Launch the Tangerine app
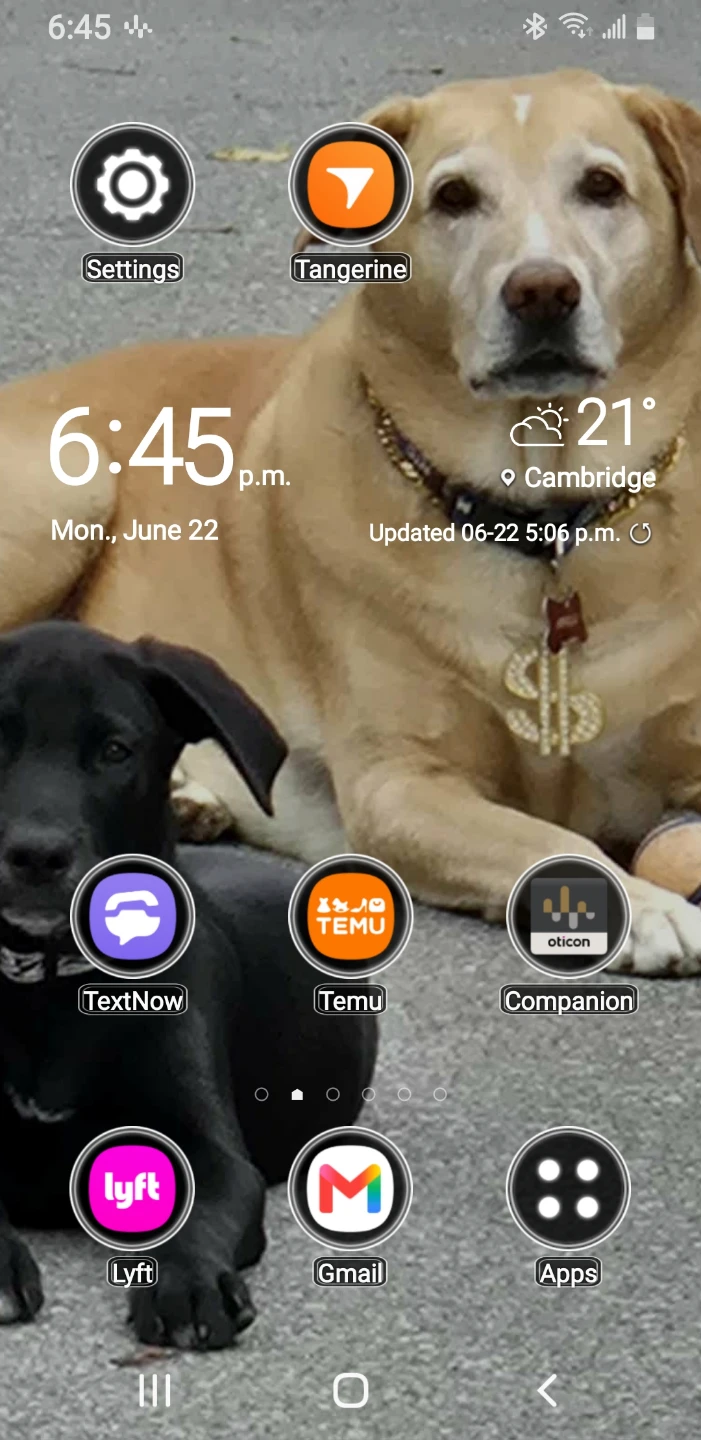The height and width of the screenshot is (1440, 701). [x=350, y=185]
